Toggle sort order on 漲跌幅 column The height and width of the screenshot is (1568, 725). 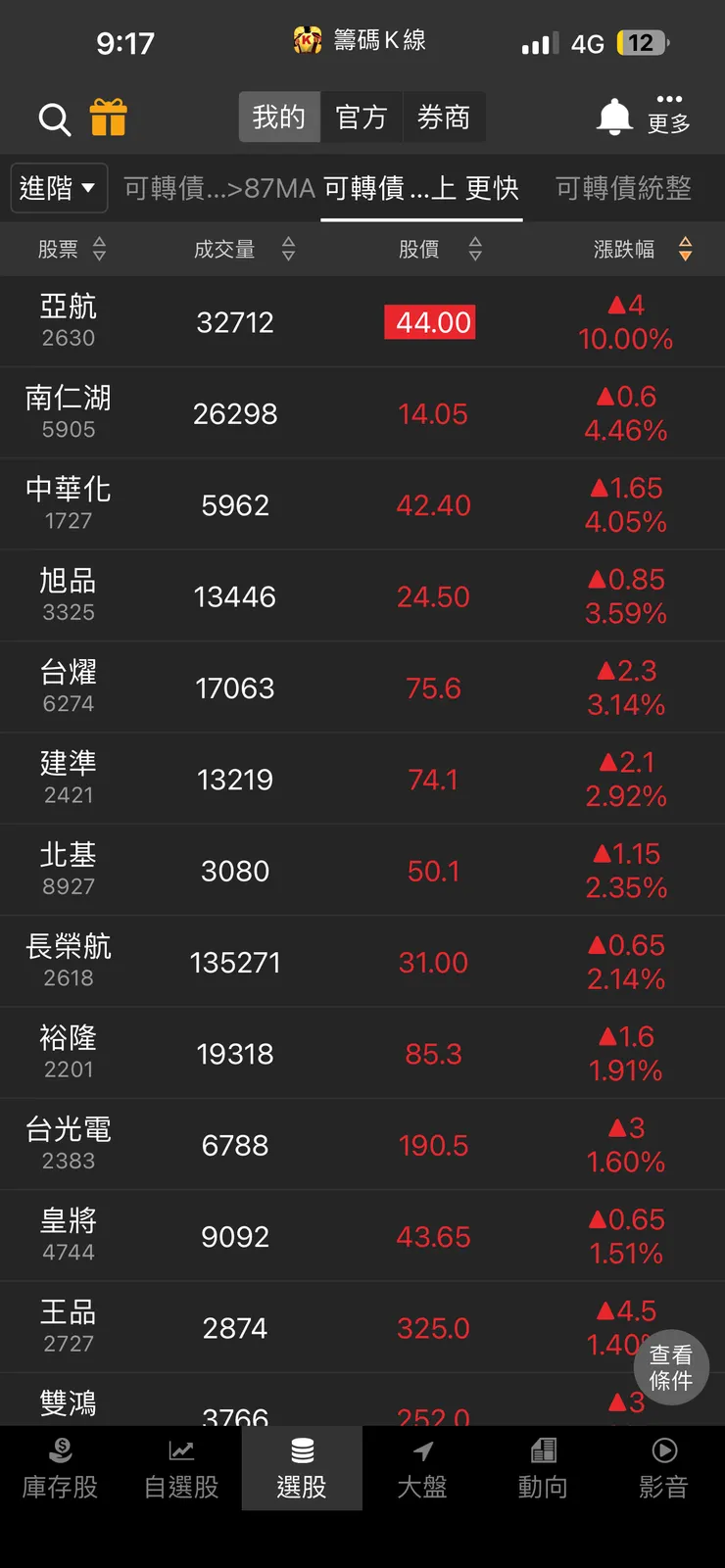[686, 249]
